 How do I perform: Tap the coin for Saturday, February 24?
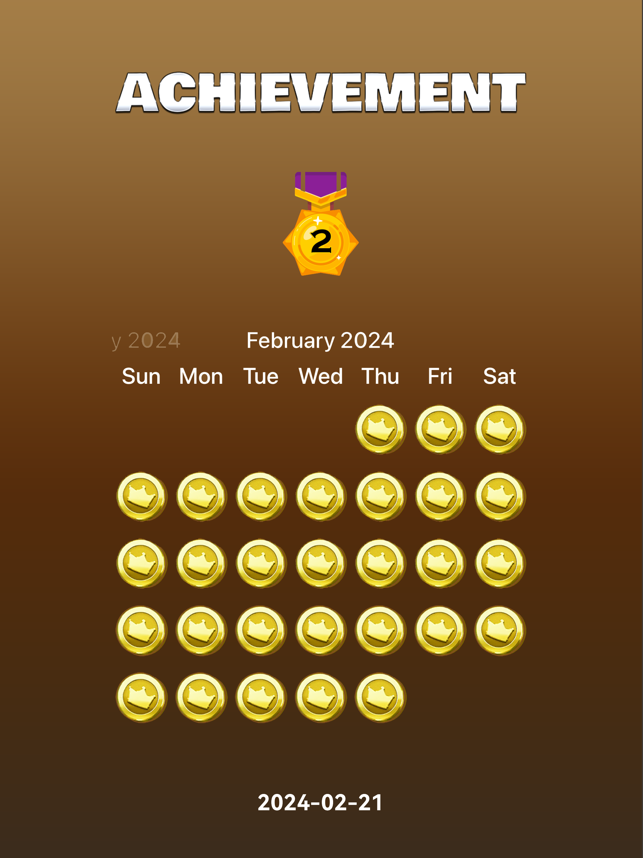[500, 631]
